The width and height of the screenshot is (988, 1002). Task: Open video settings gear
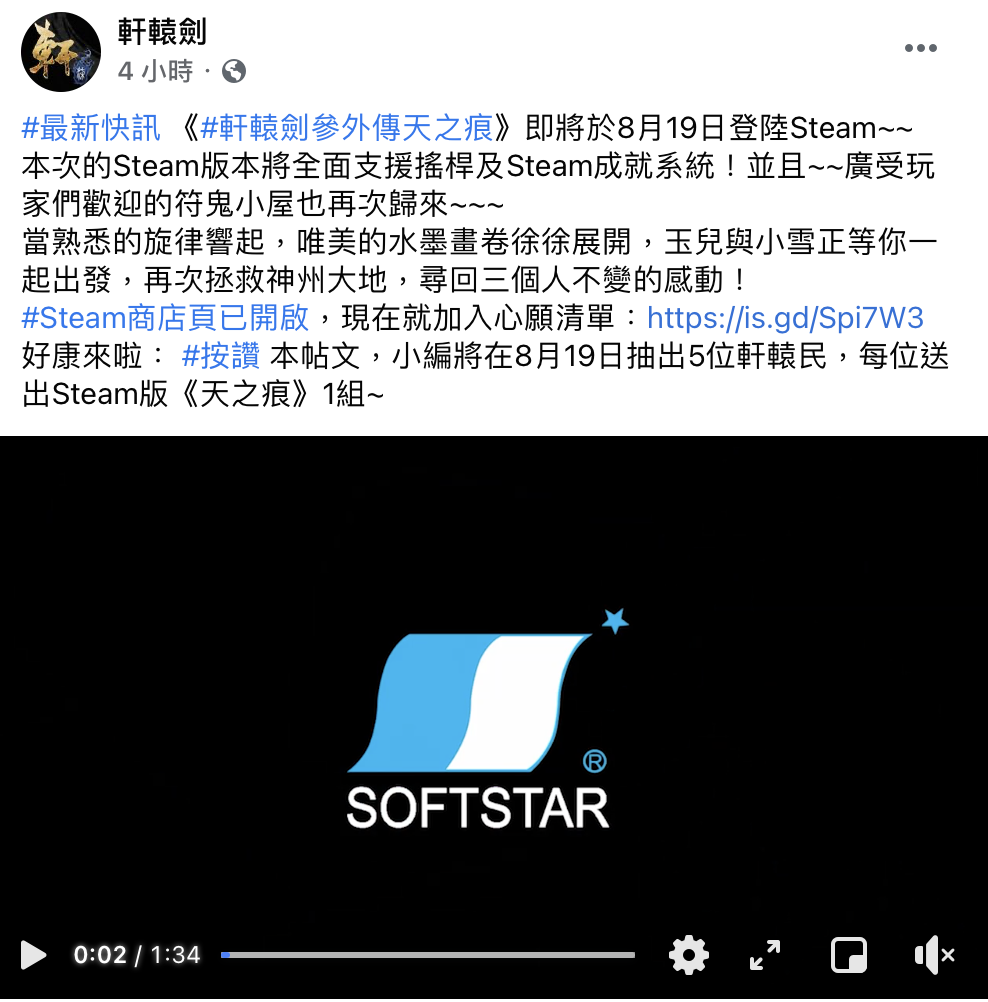coord(688,955)
